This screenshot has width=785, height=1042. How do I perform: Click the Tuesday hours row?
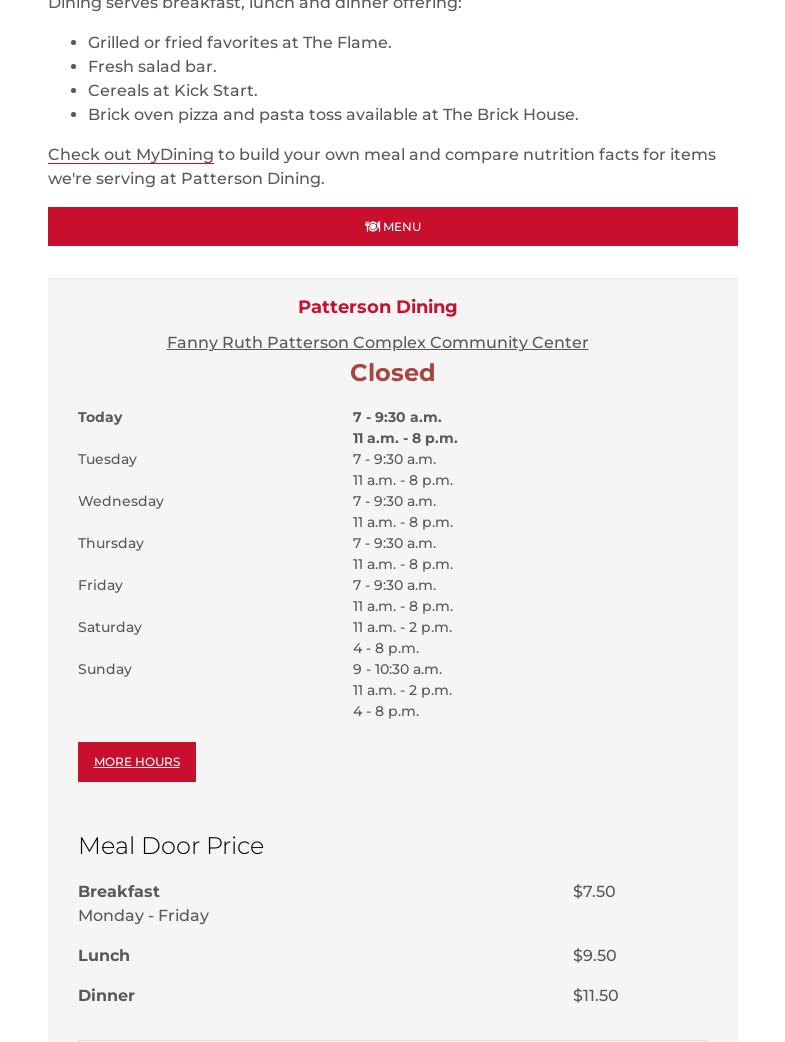click(x=107, y=459)
